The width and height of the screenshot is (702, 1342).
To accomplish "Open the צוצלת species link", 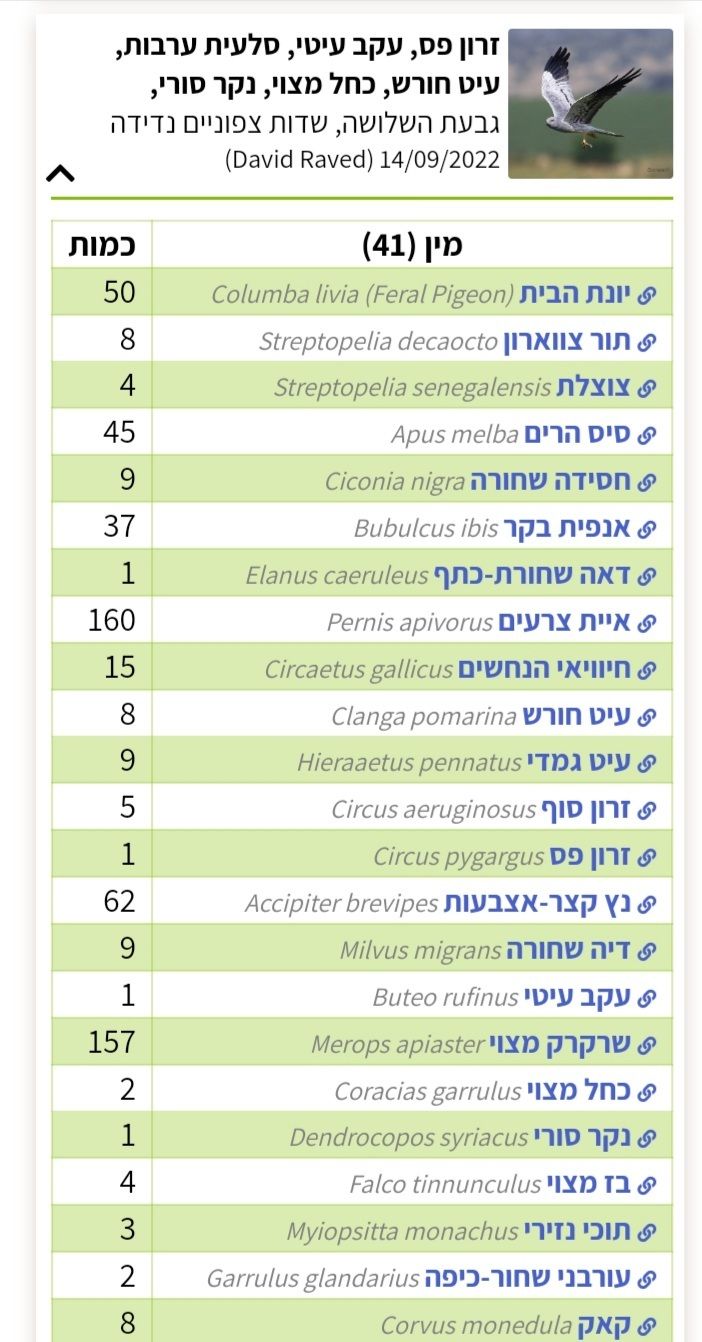I will point(594,387).
